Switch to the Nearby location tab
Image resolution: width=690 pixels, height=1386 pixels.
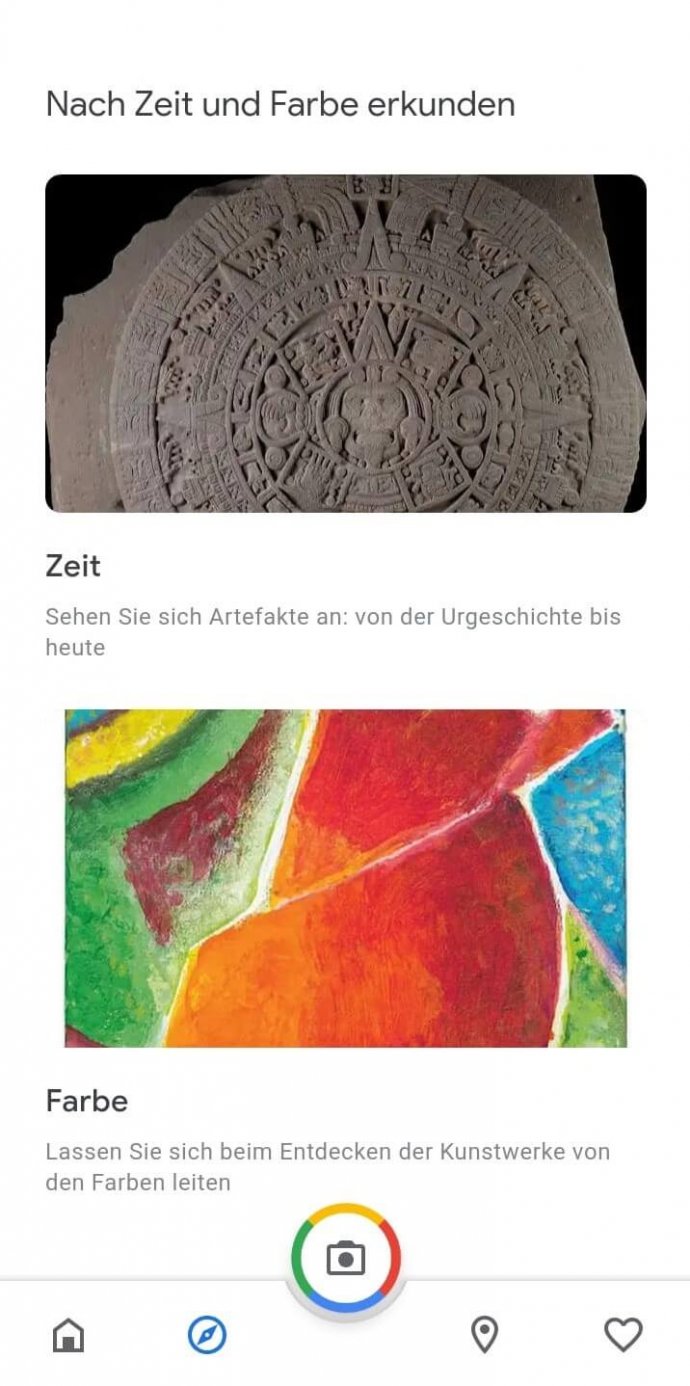click(484, 1334)
